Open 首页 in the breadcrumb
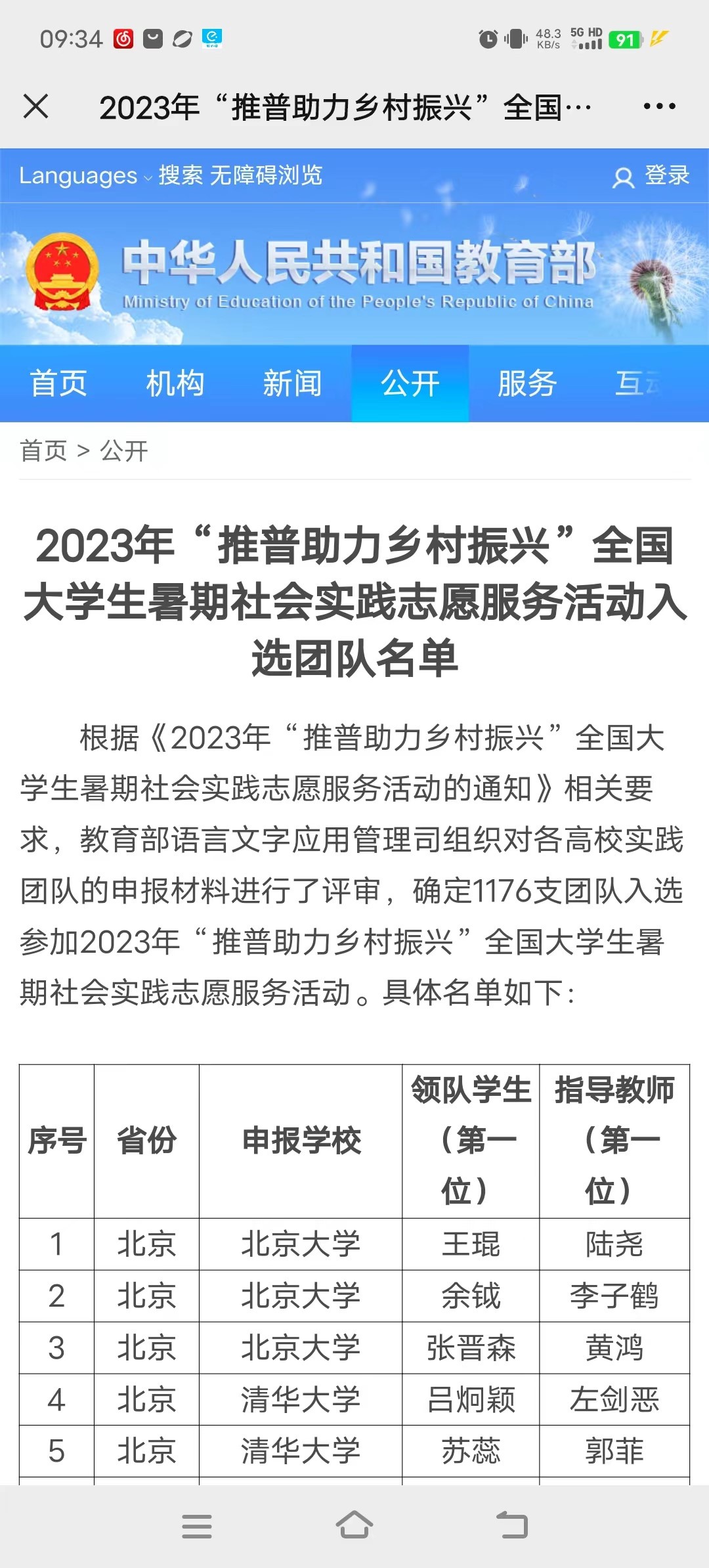This screenshot has width=709, height=1568. tap(43, 451)
